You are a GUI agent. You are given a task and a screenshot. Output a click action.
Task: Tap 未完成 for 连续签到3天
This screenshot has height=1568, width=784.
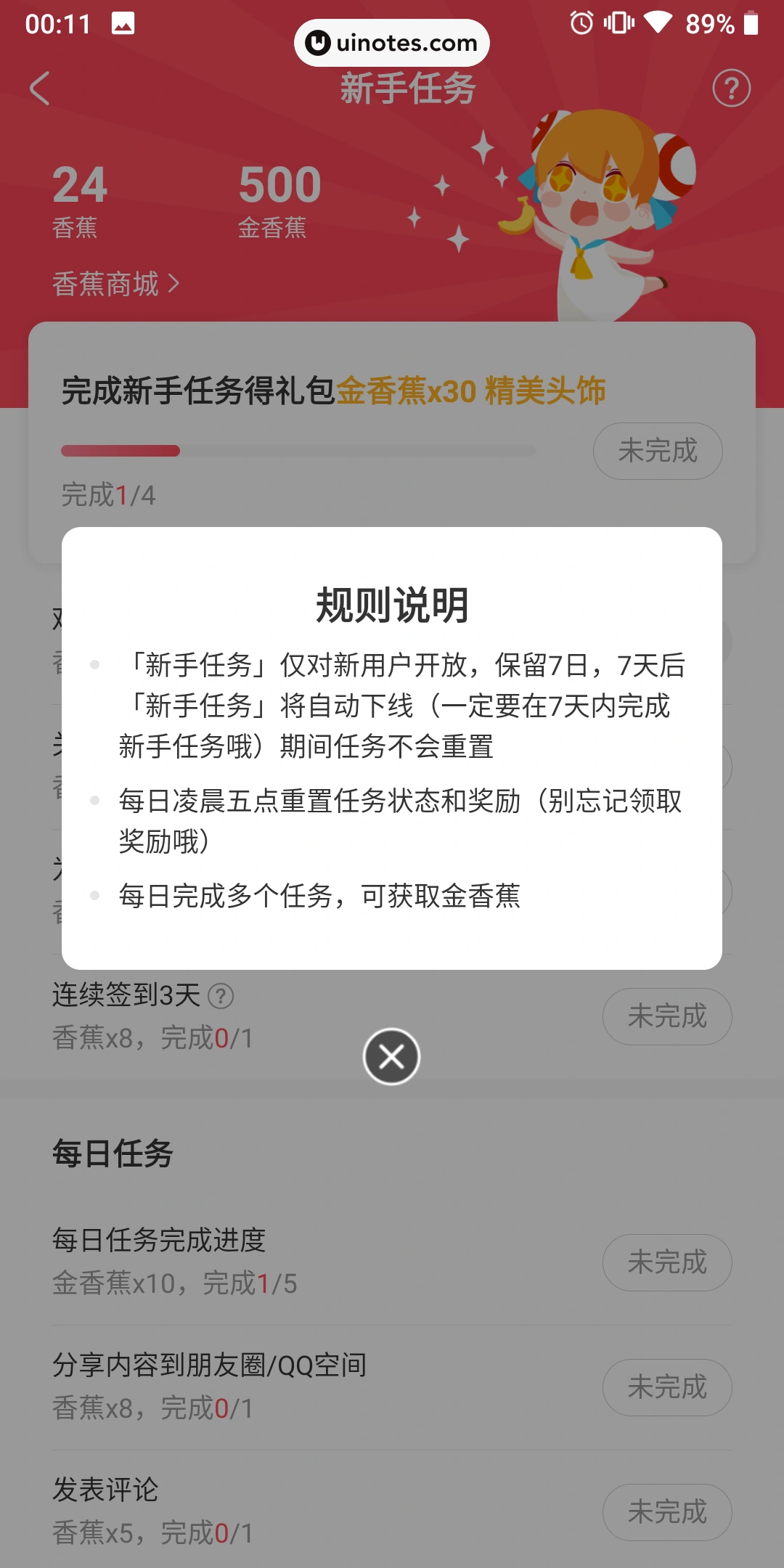666,1016
